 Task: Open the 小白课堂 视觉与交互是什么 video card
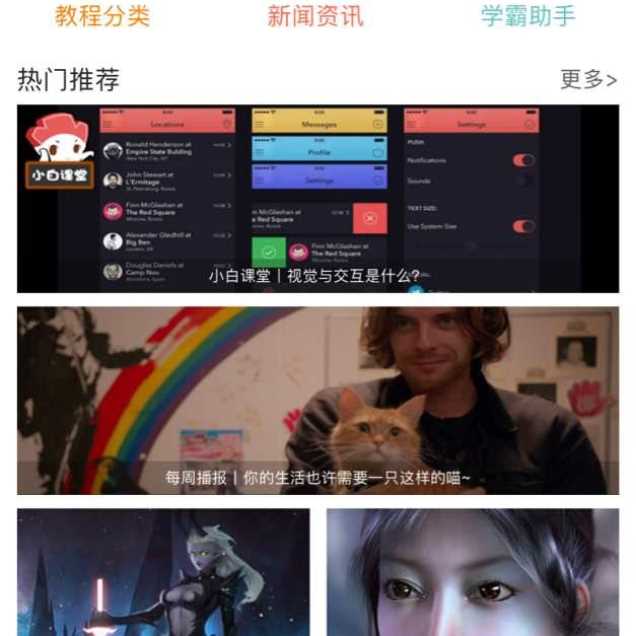point(318,198)
